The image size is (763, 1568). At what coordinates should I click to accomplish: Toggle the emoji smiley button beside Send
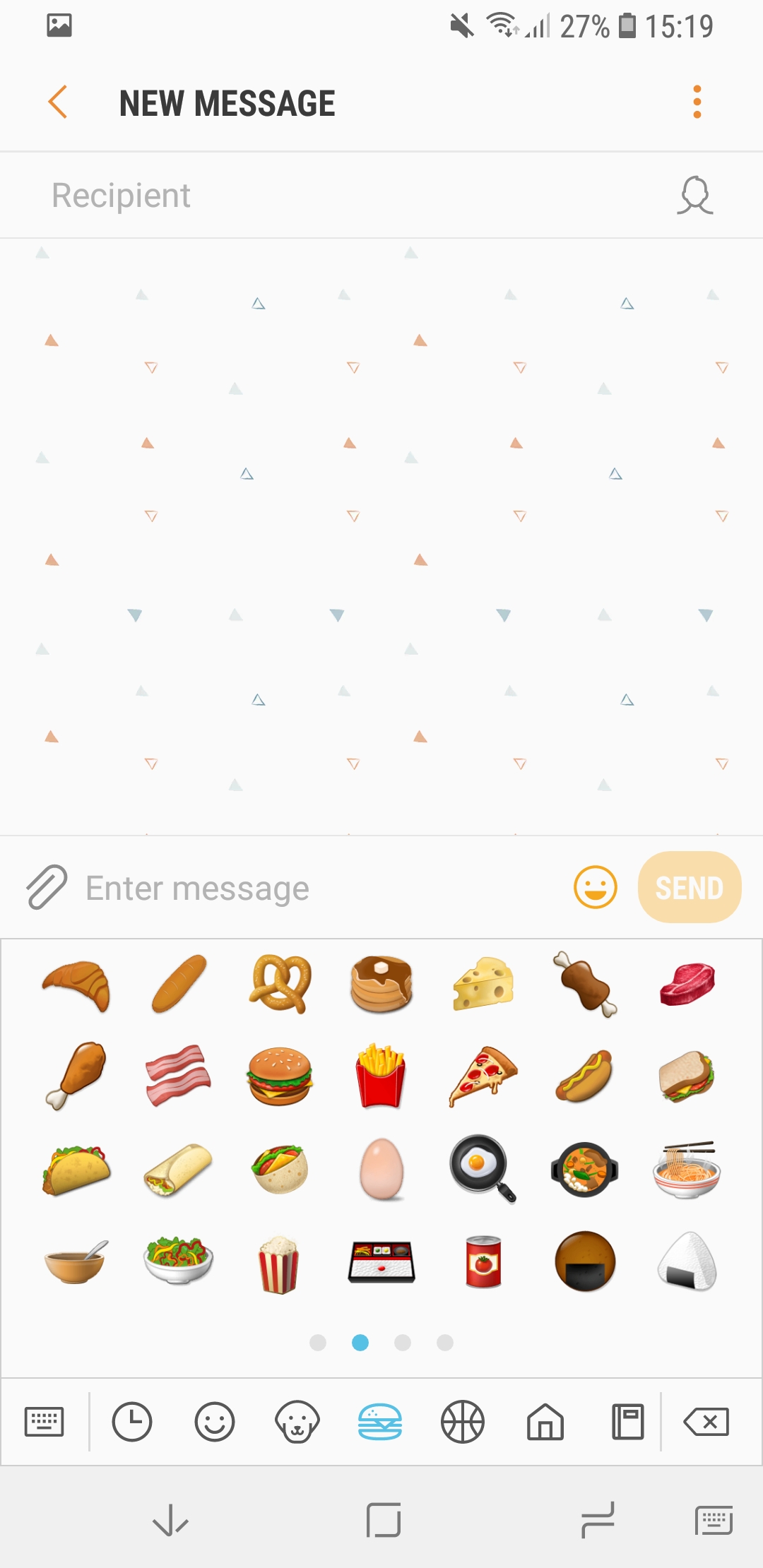(x=595, y=887)
